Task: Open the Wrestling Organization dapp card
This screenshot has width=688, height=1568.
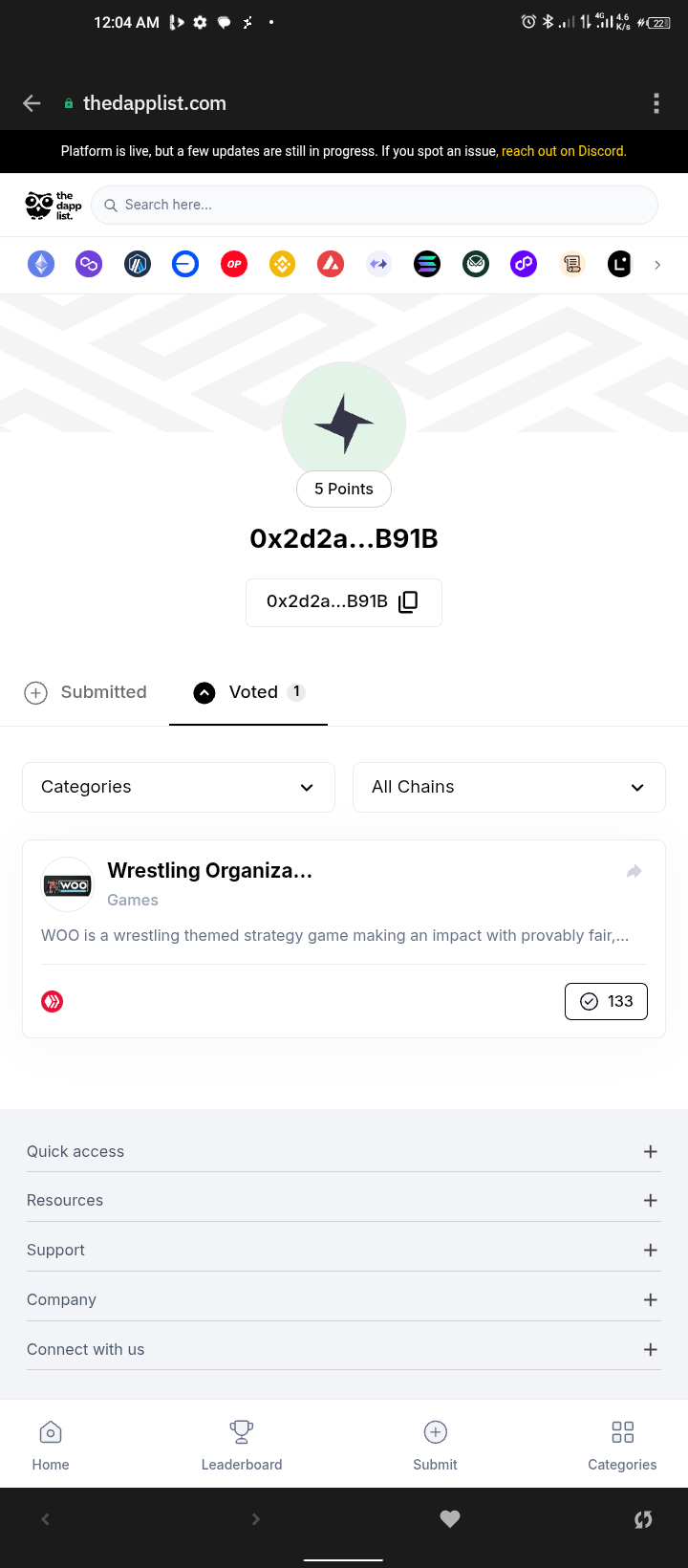Action: 344,939
